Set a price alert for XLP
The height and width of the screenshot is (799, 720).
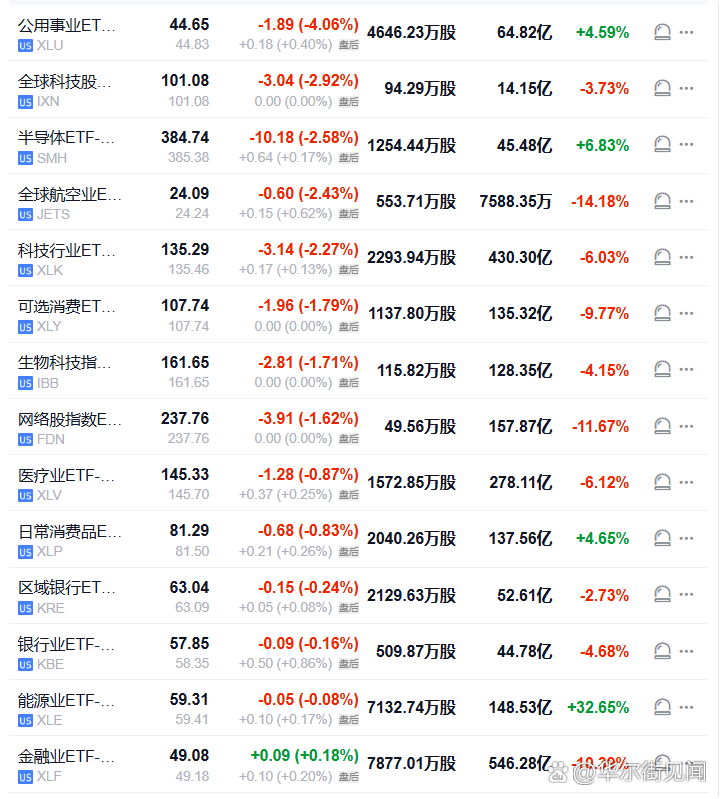[662, 538]
